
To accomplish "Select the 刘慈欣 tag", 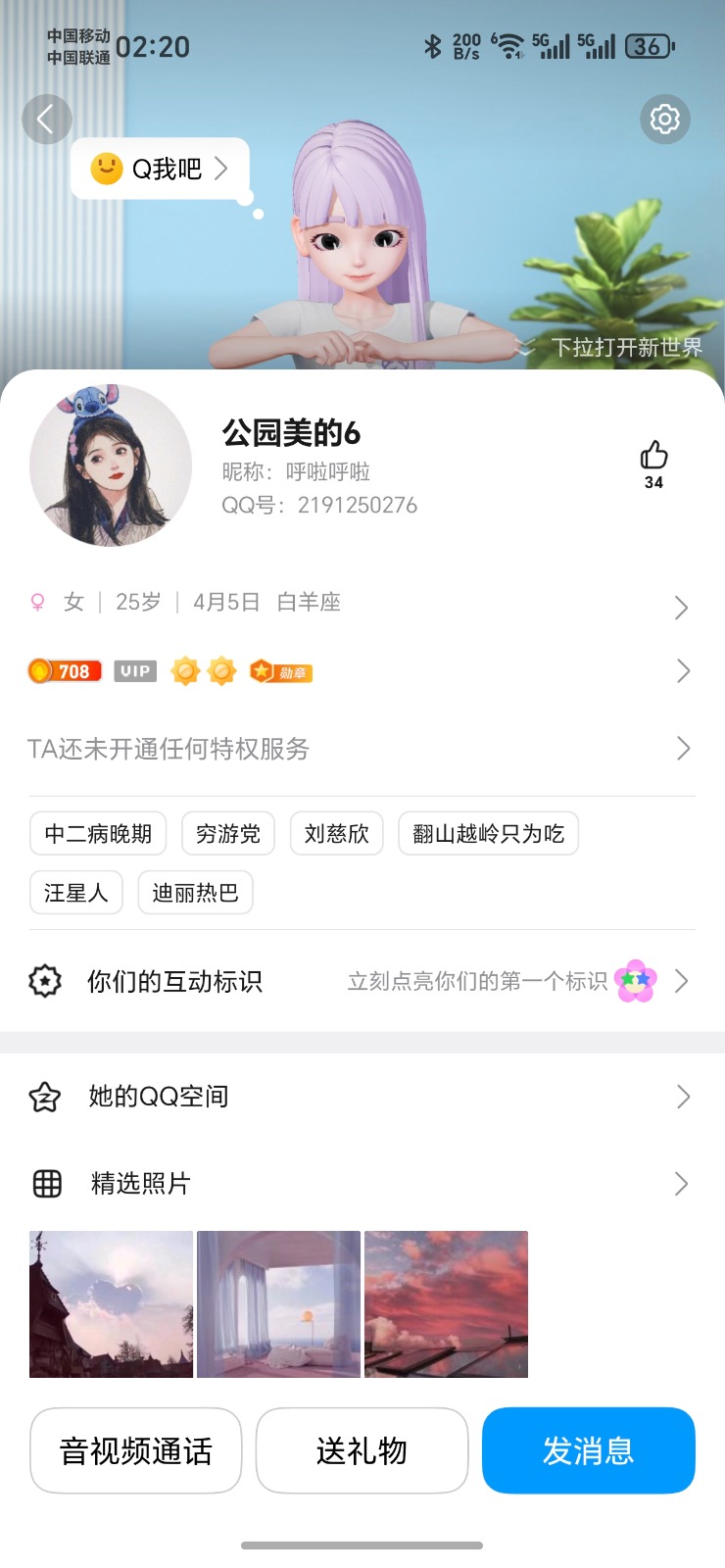I will pos(336,834).
